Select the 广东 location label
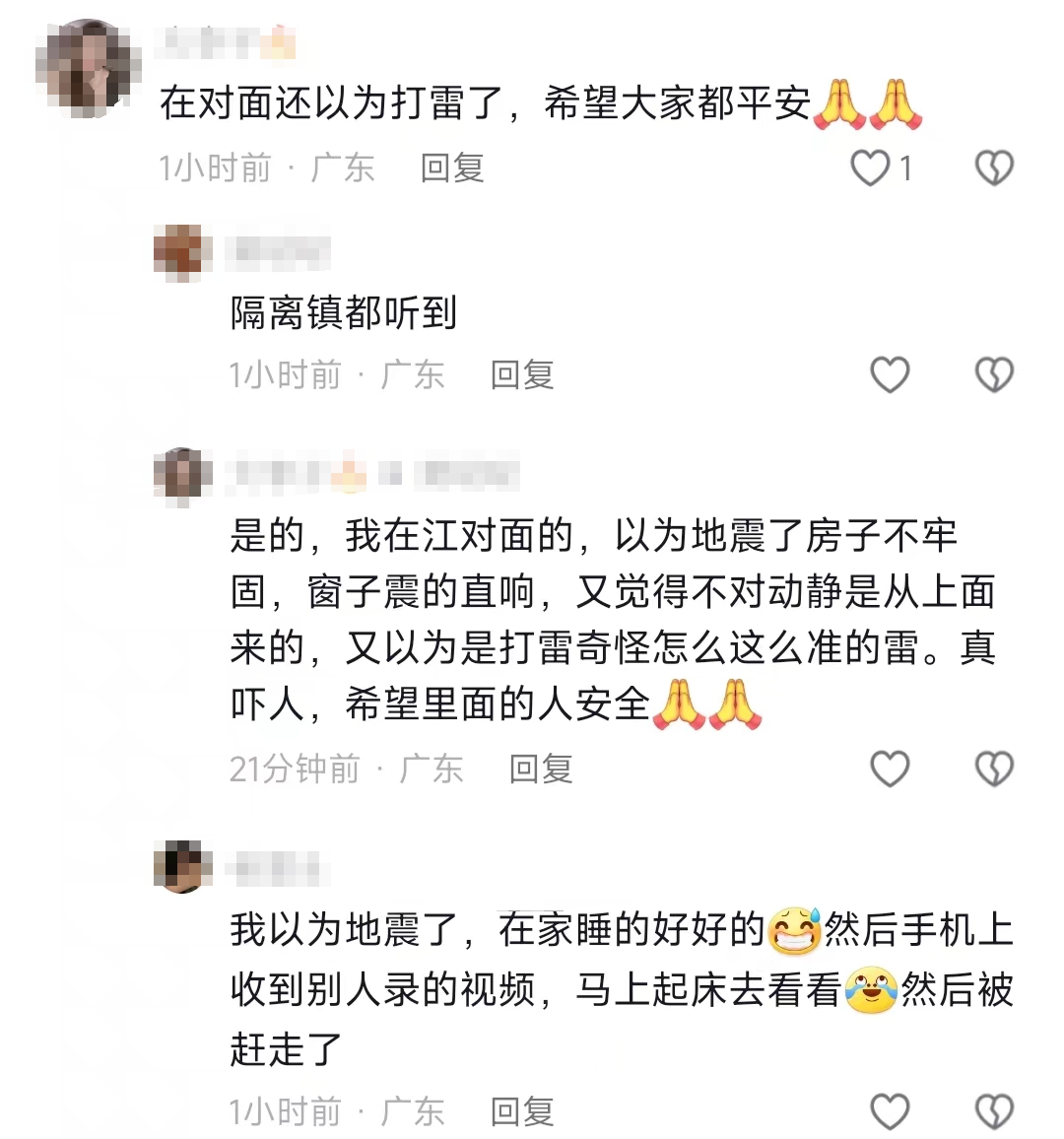The height and width of the screenshot is (1139, 1064). point(344,168)
